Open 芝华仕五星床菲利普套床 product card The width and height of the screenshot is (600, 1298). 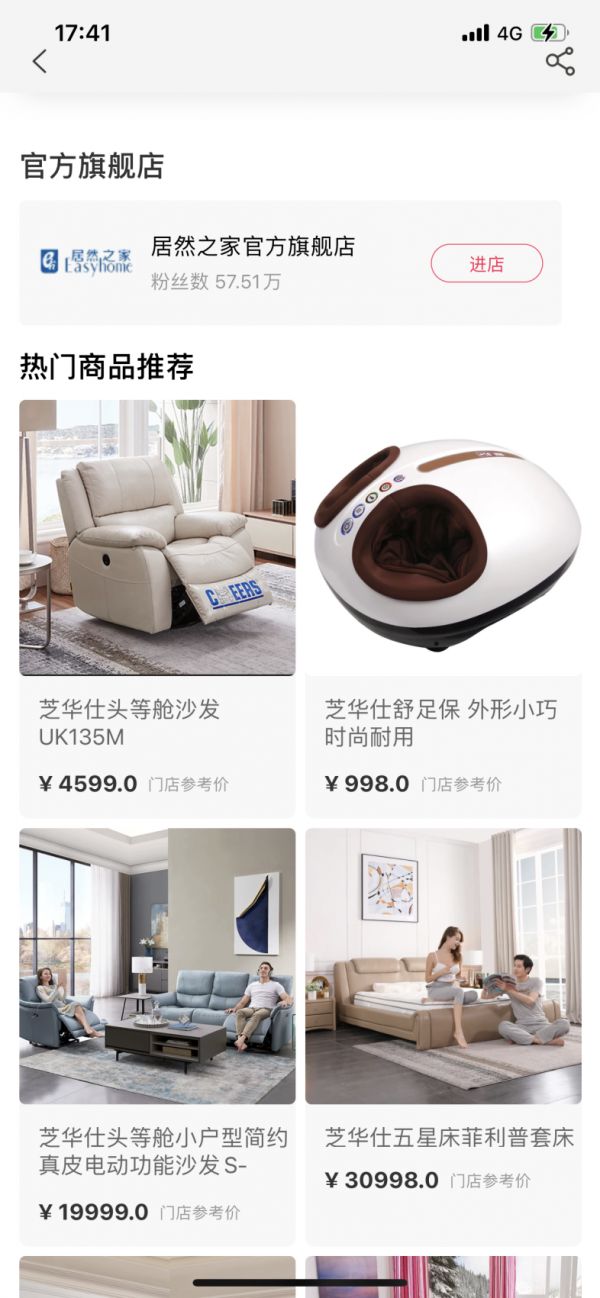click(443, 1035)
